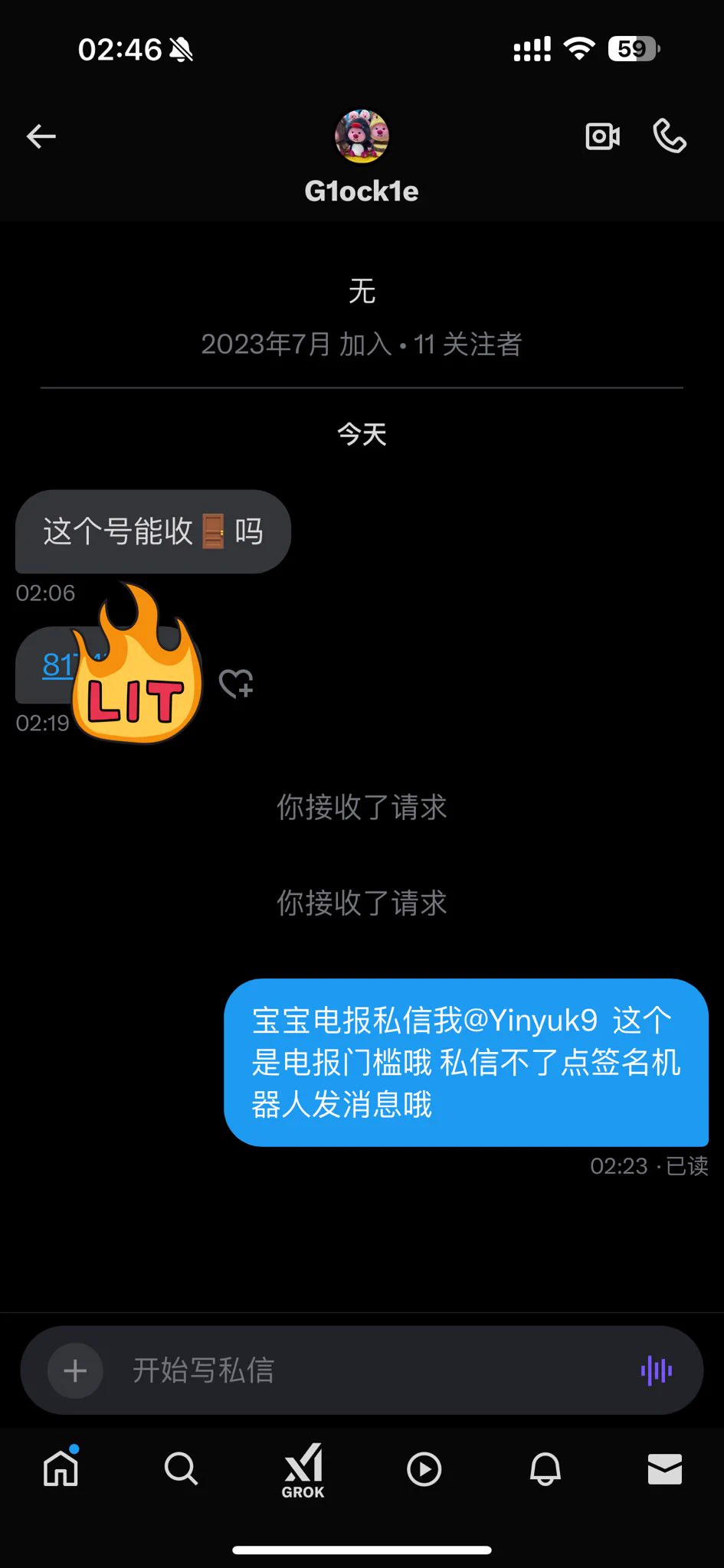Viewport: 724px width, 1568px height.
Task: Start a video call with G1ock1e
Action: pos(602,137)
